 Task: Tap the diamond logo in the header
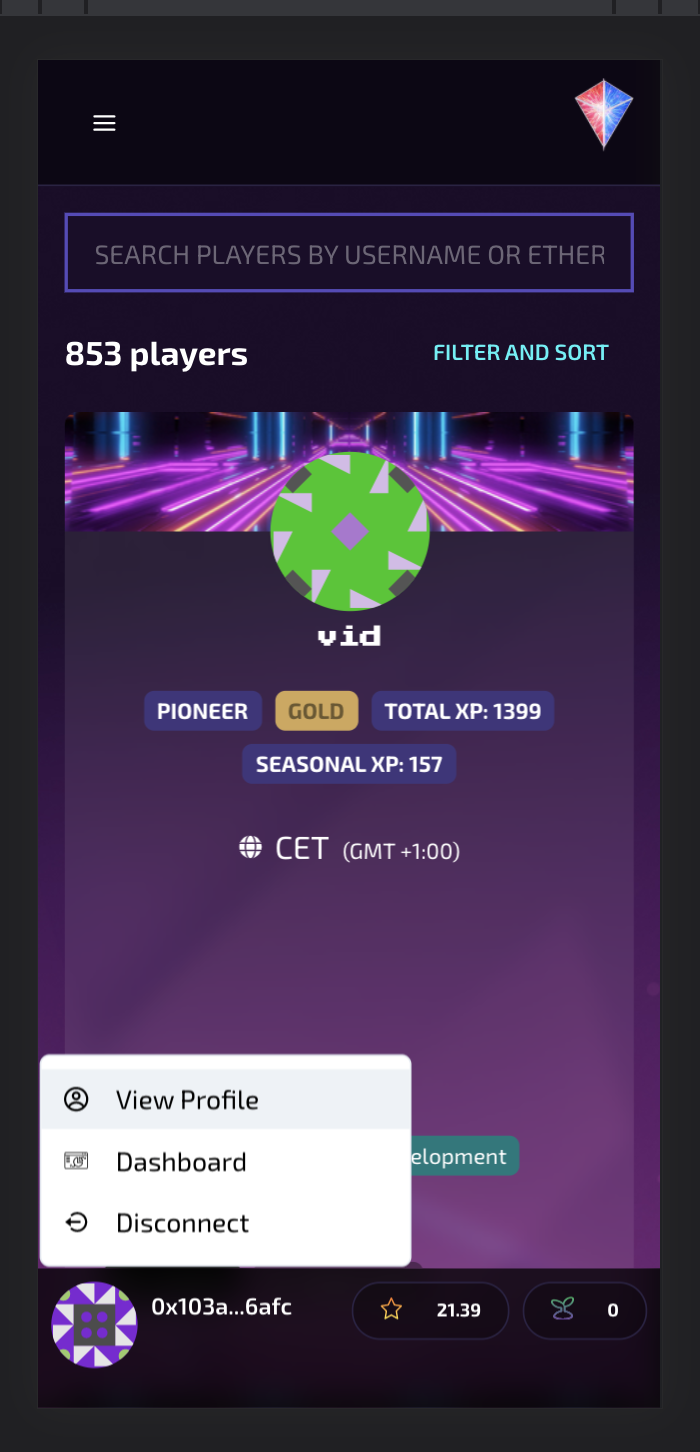[x=604, y=115]
